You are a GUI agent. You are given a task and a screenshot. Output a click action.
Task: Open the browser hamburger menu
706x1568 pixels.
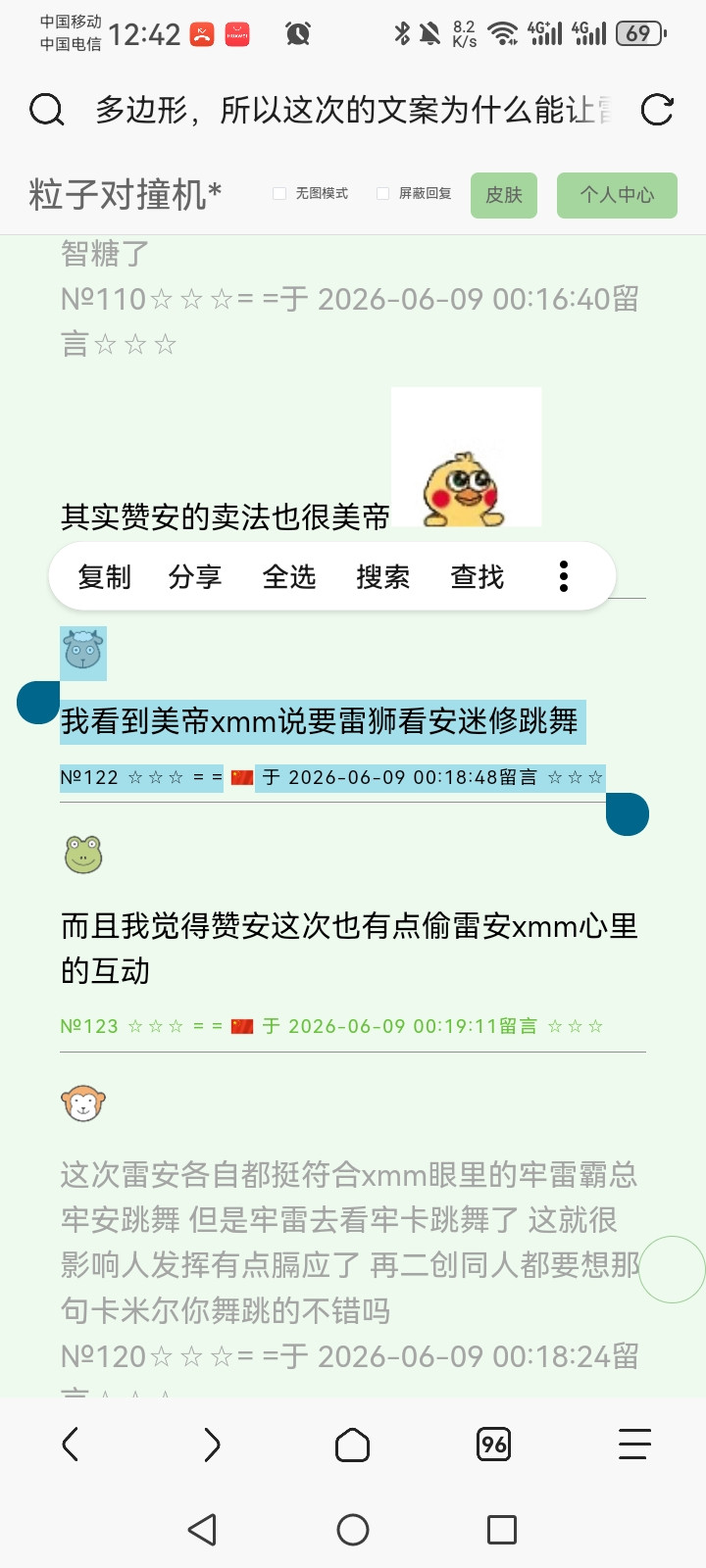634,1444
